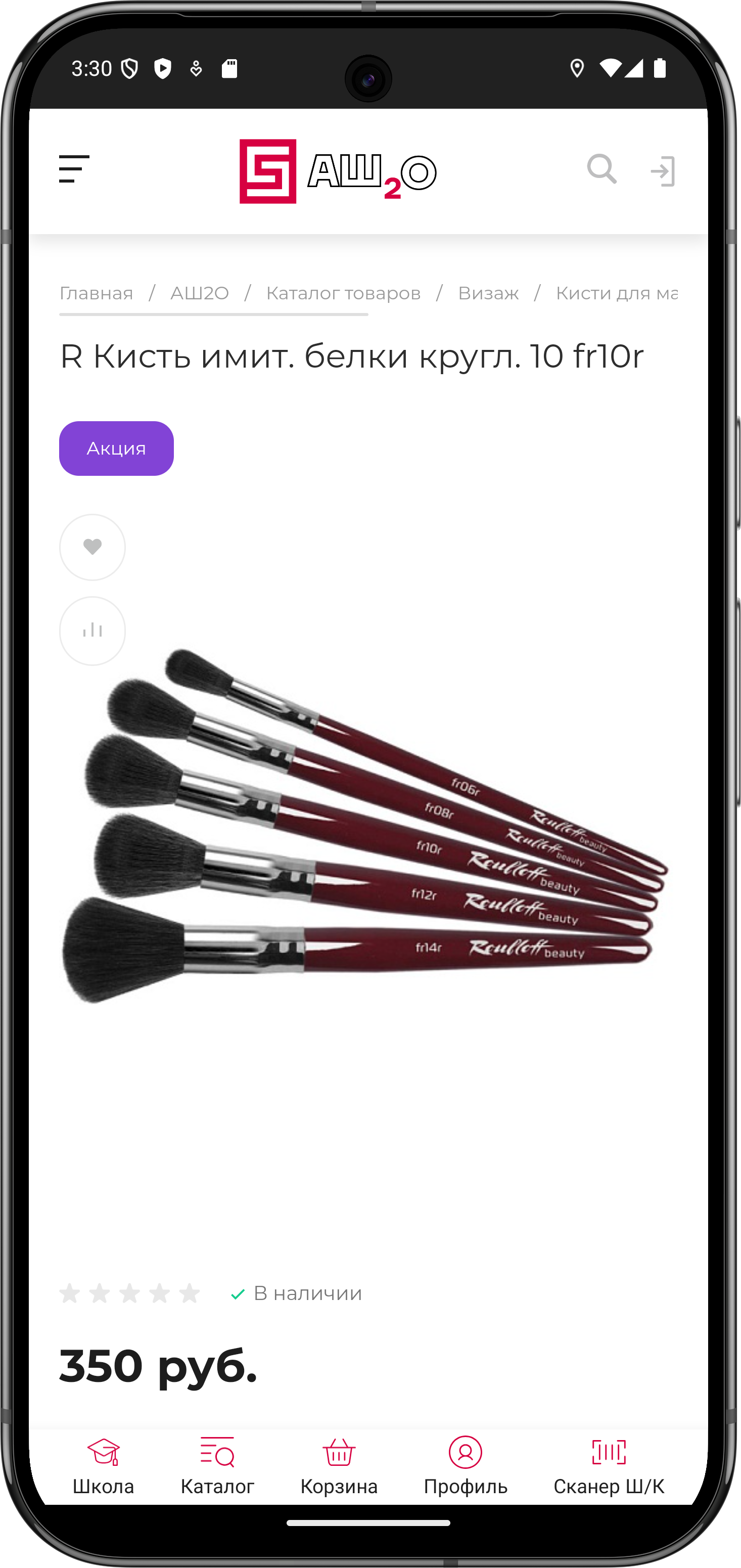Rate the product five stars
Viewport: 741px width, 1568px height.
coord(190,1293)
